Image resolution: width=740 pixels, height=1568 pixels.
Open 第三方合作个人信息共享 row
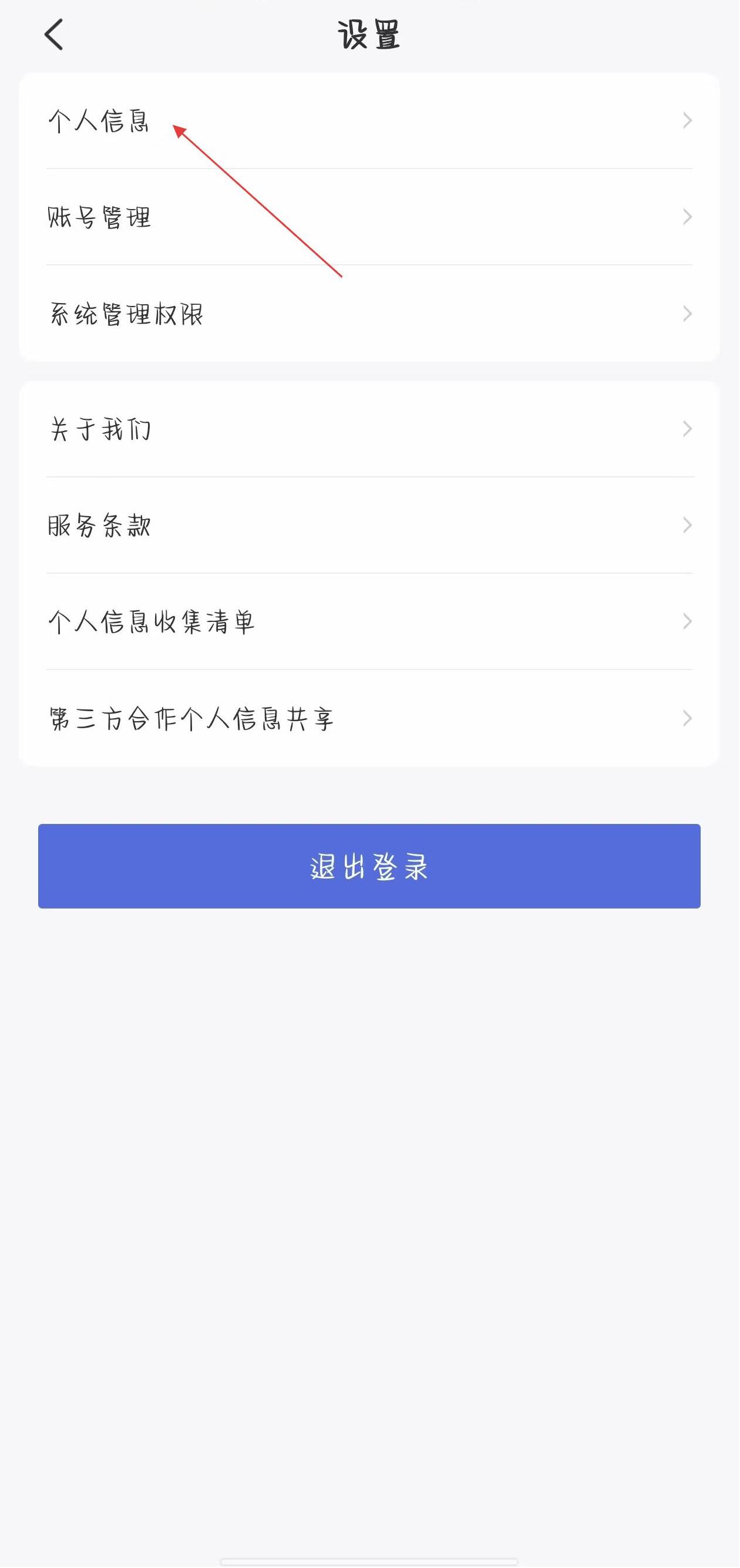pyautogui.click(x=369, y=718)
